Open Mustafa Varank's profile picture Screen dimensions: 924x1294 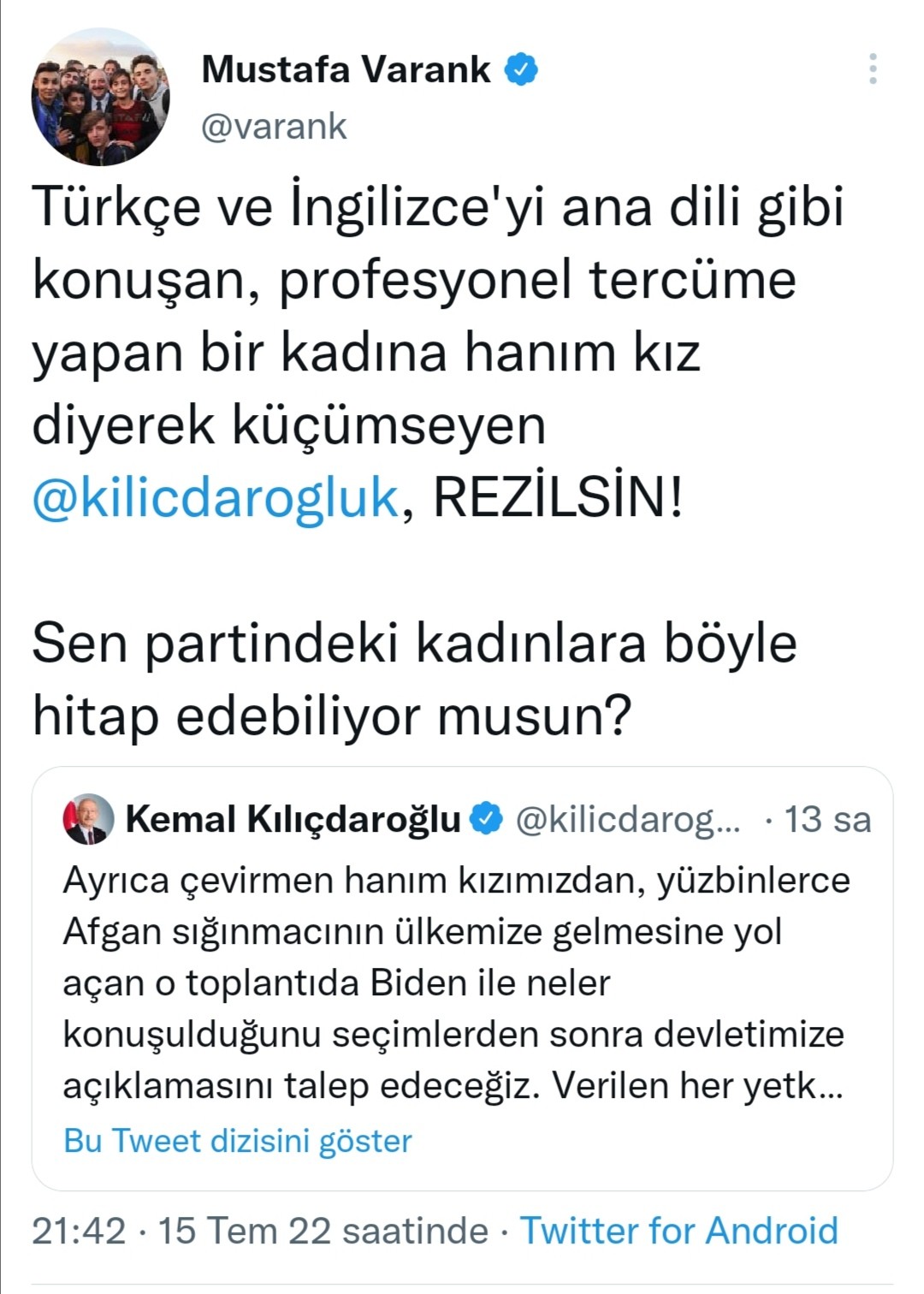pyautogui.click(x=101, y=97)
